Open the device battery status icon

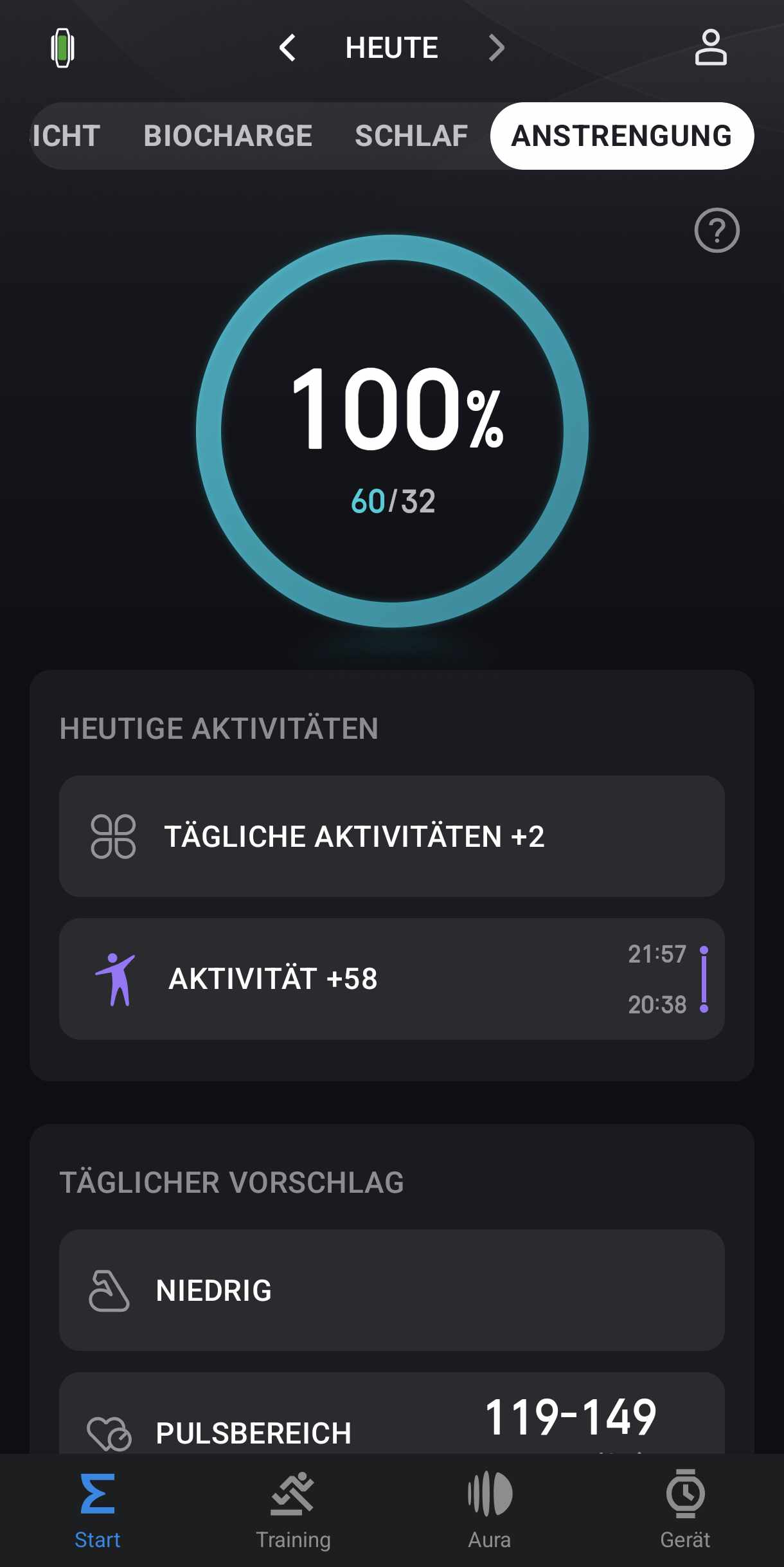tap(62, 48)
